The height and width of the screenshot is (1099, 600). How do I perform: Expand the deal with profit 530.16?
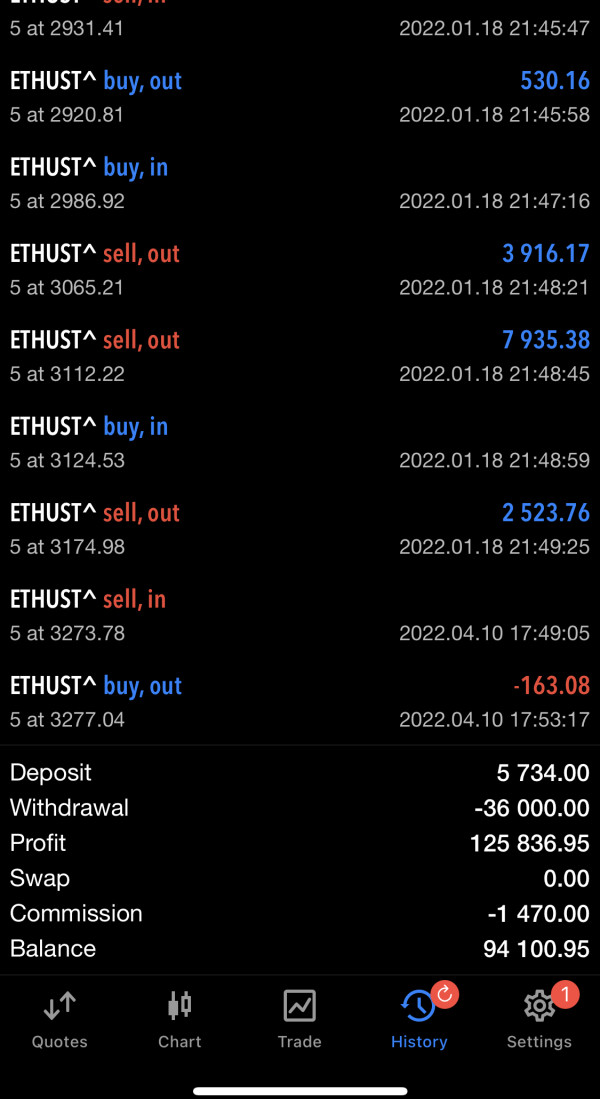pyautogui.click(x=300, y=97)
